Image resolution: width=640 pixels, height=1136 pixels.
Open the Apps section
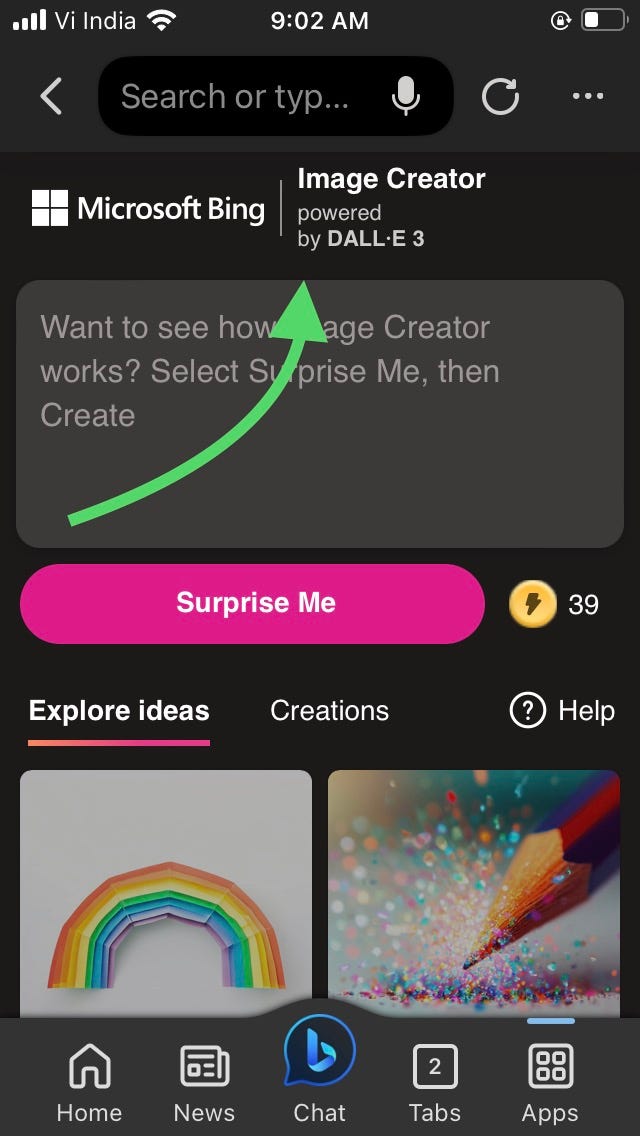[550, 1083]
